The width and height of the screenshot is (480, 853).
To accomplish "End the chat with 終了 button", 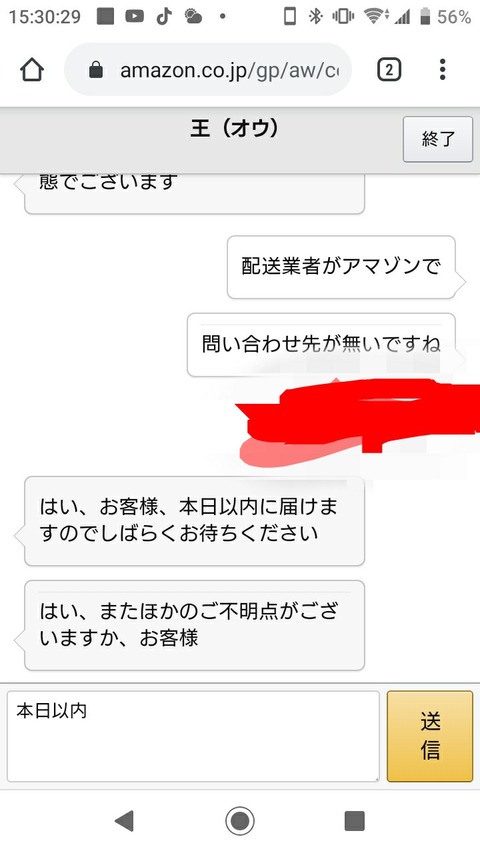I will pos(438,139).
